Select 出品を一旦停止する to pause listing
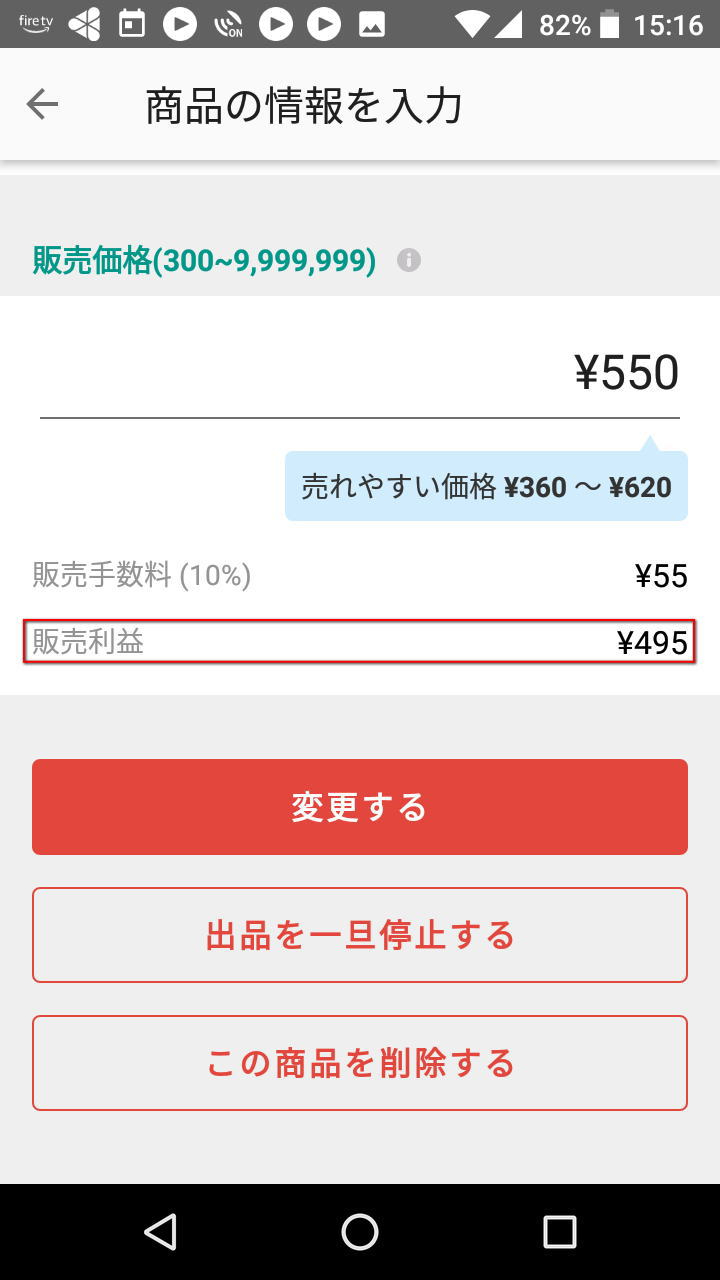Screen dimensions: 720x1280 (x=360, y=935)
